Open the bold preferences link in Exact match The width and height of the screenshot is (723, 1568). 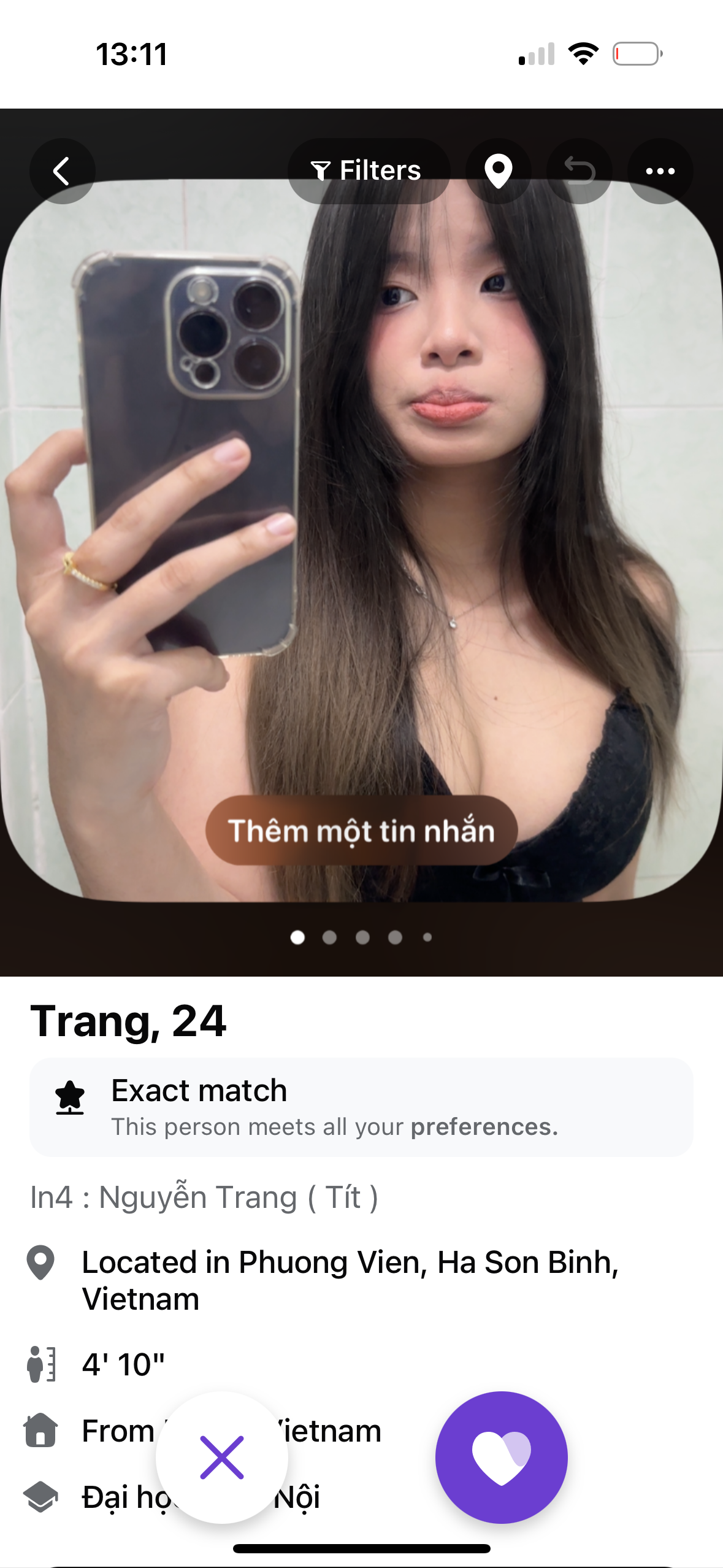484,1127
